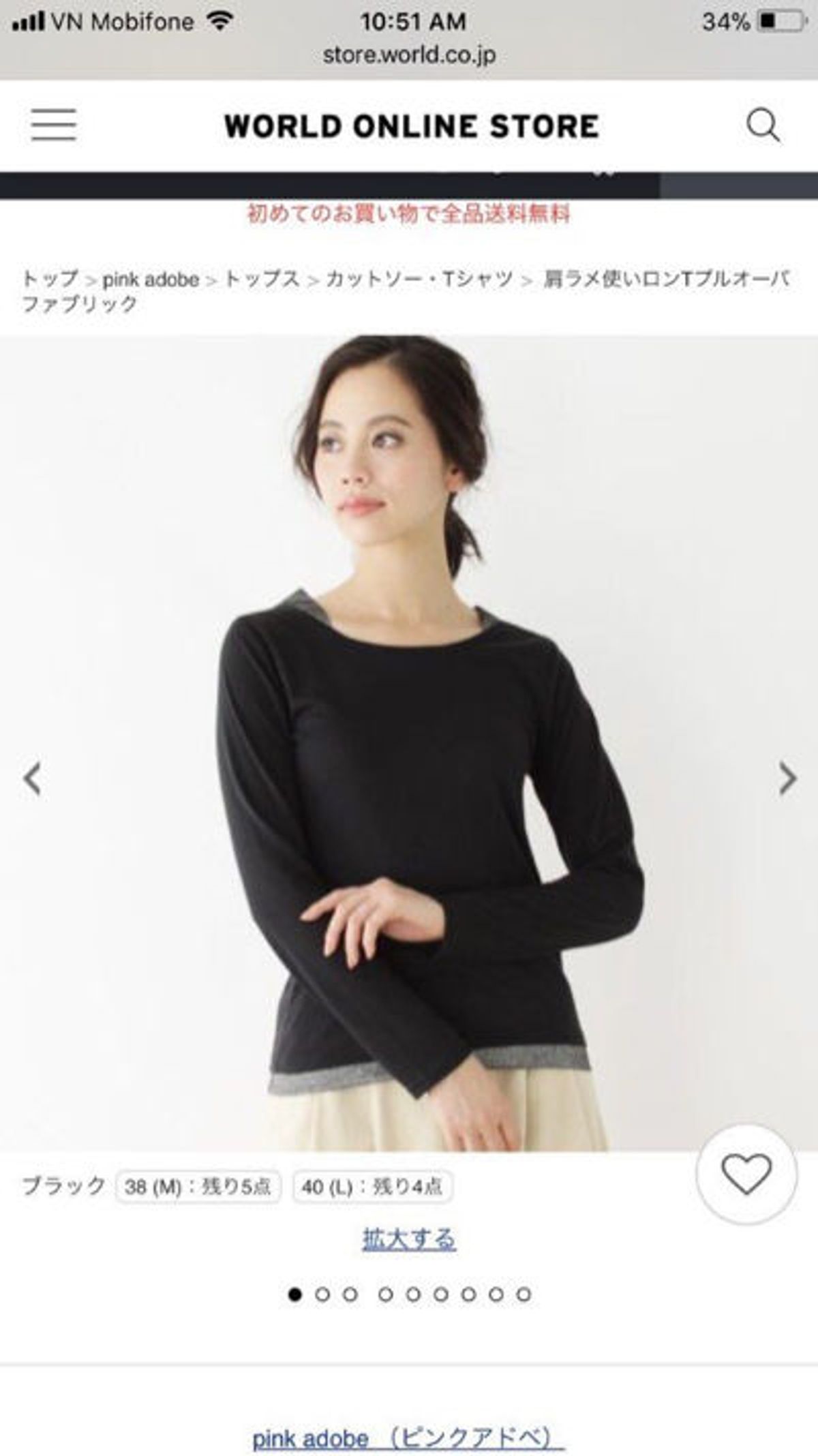
Task: Open the トップス breadcrumb category
Action: point(262,279)
